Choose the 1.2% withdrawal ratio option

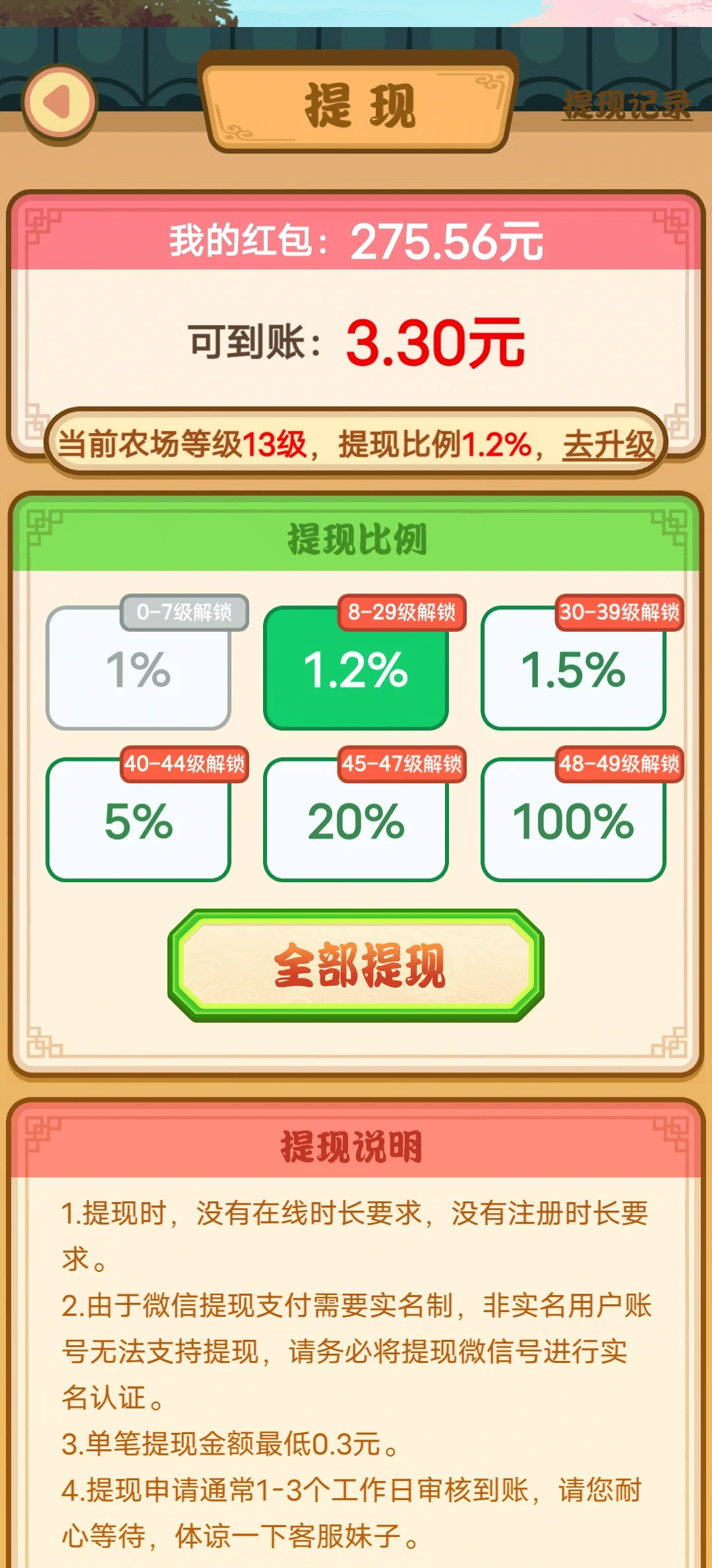(x=356, y=669)
